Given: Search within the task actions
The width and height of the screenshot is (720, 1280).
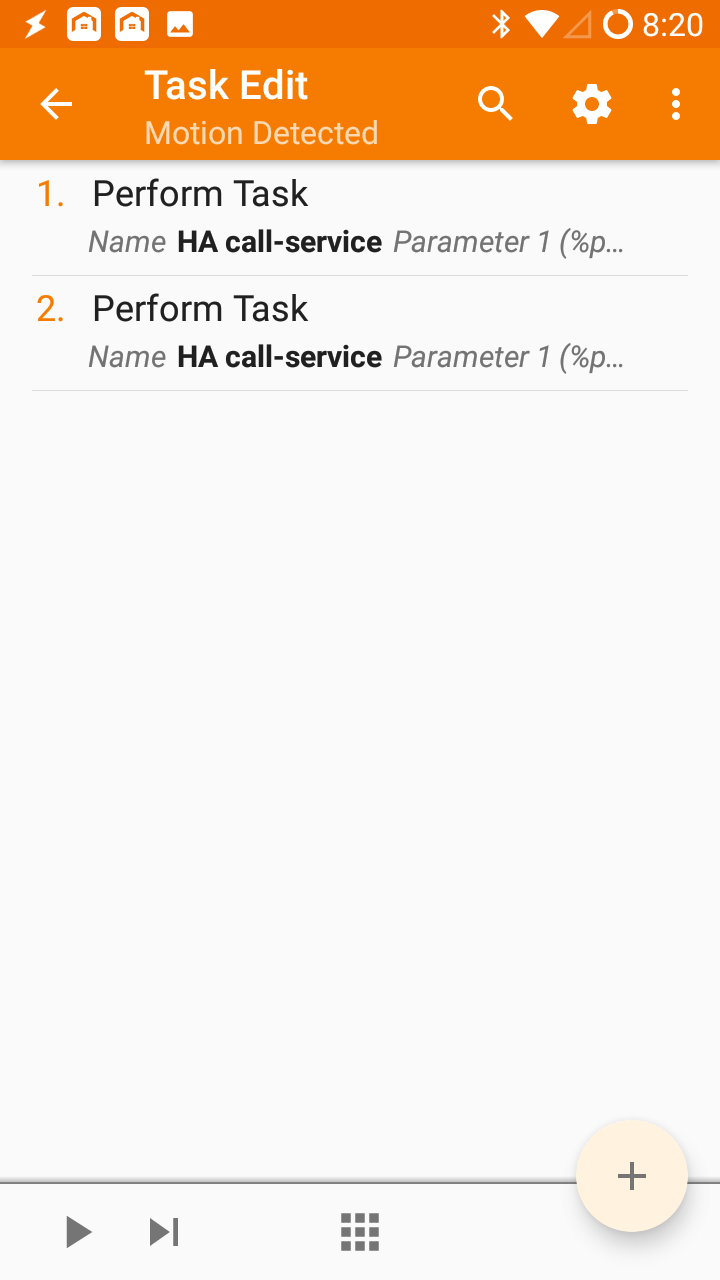Looking at the screenshot, I should 495,104.
